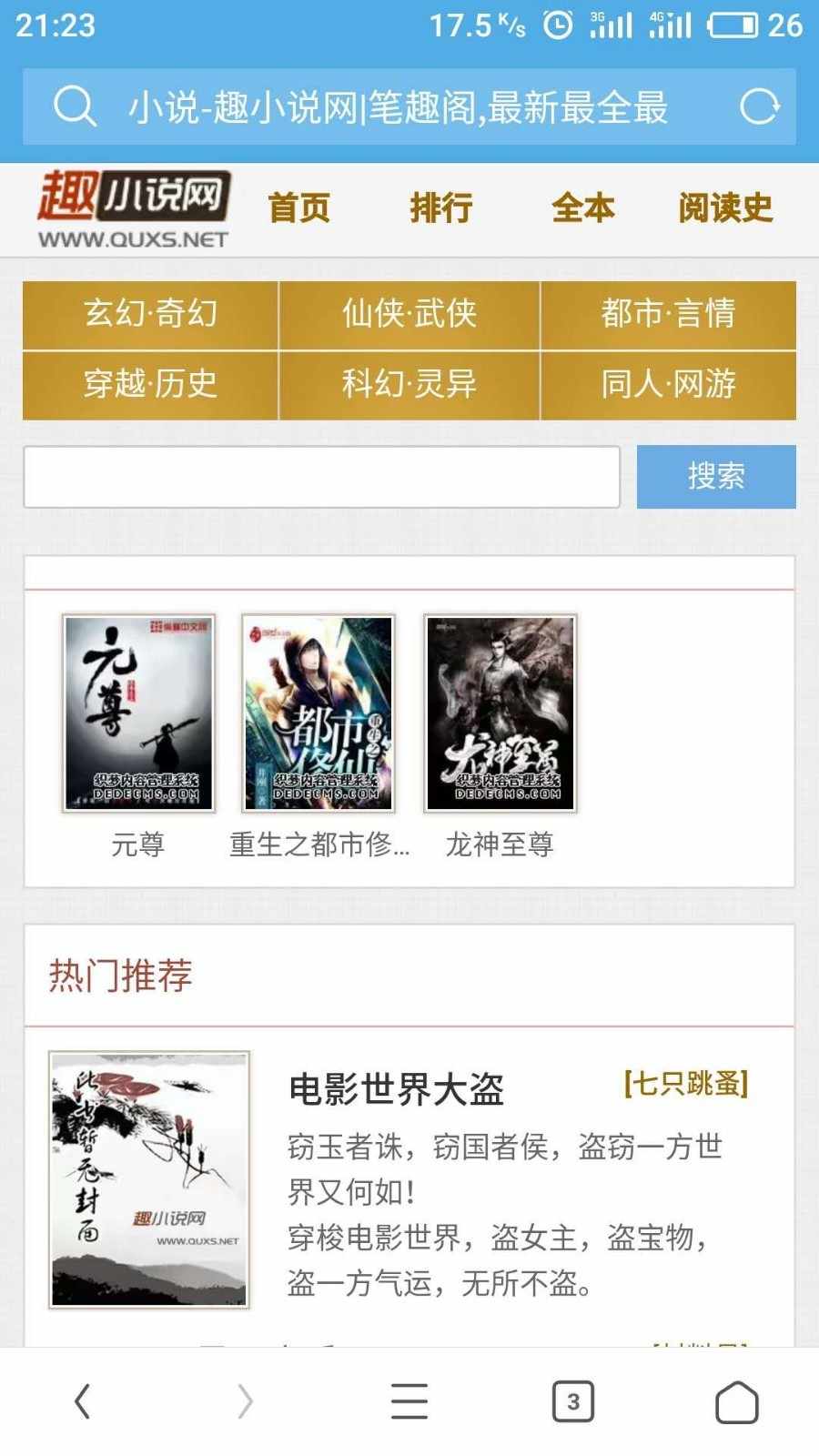Open the 科幻·灵异 category

click(409, 384)
